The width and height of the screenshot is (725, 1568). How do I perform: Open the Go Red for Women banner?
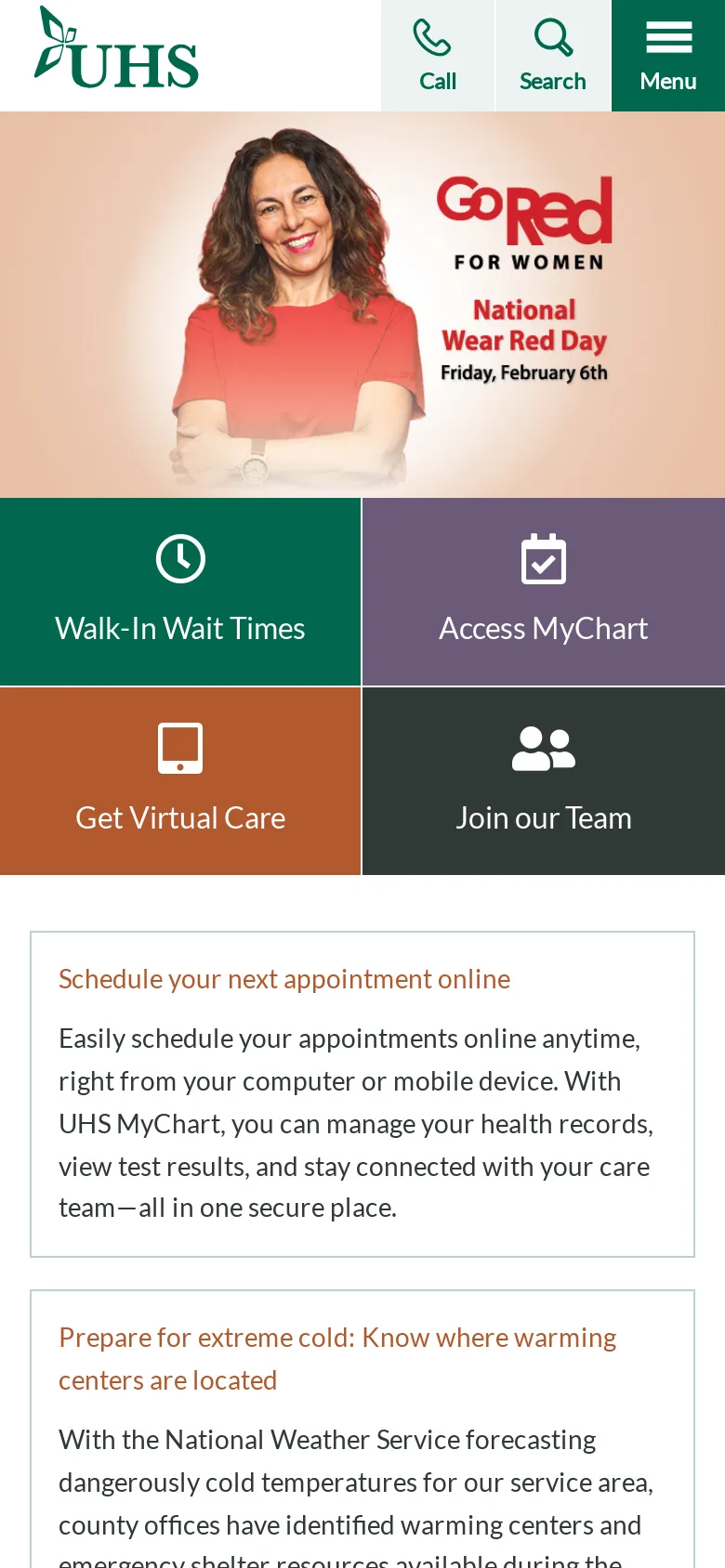(x=362, y=305)
